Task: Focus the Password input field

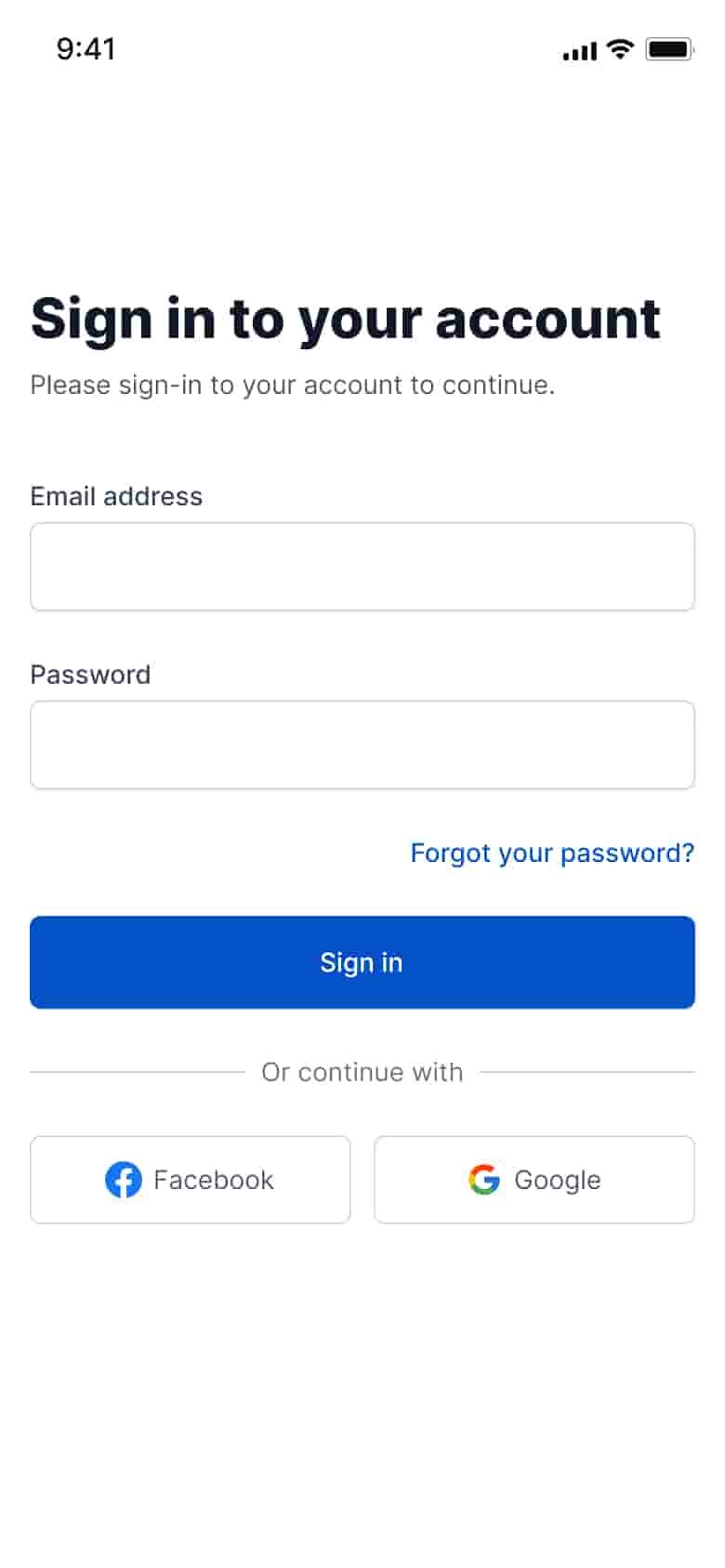Action: tap(362, 745)
